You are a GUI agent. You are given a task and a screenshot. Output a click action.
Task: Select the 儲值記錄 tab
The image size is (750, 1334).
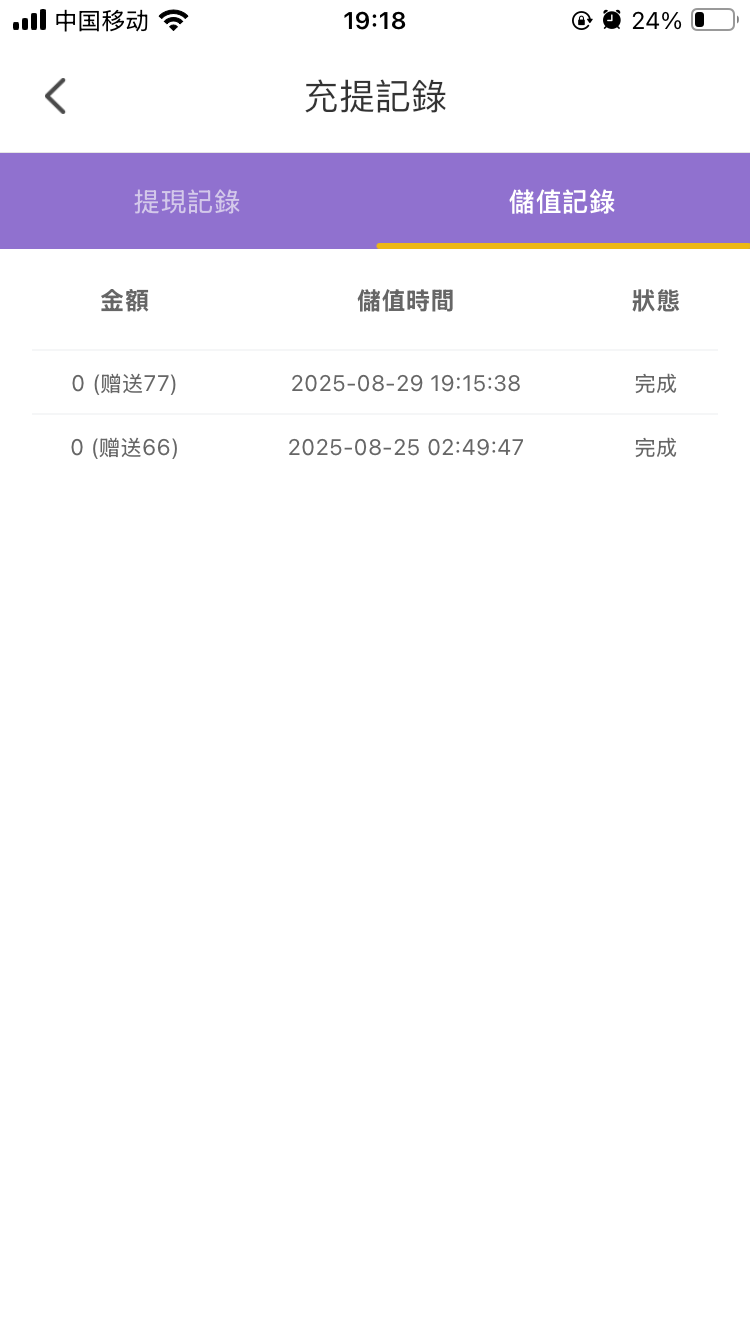click(562, 202)
